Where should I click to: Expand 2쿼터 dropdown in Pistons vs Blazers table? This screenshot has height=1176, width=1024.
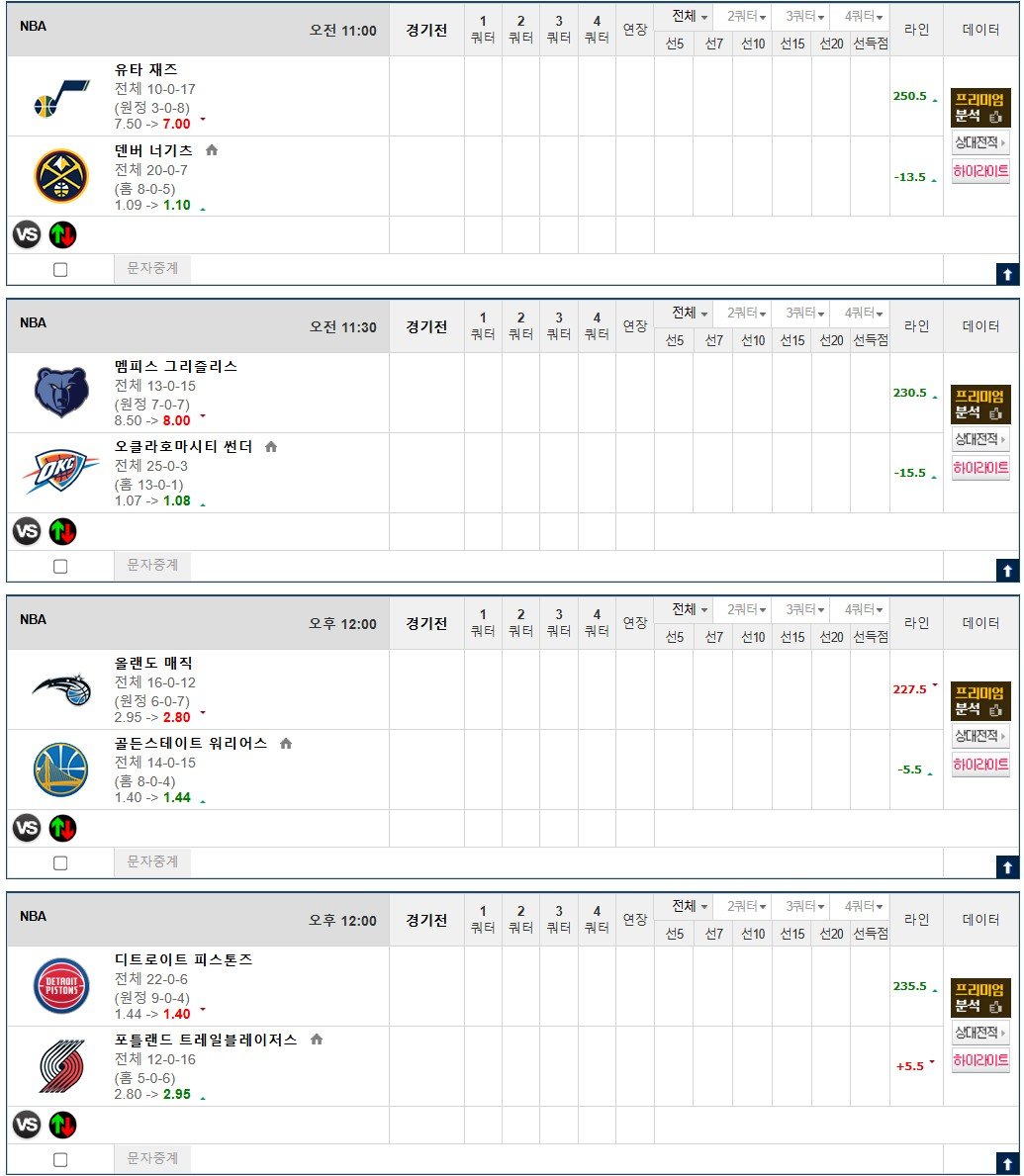click(747, 906)
